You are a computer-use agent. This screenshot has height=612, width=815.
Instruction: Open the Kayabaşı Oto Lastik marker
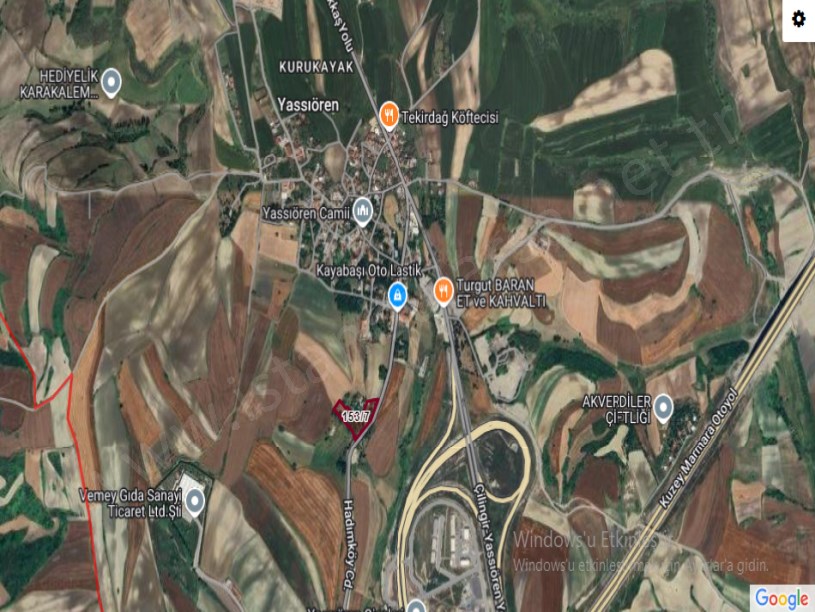pos(397,294)
